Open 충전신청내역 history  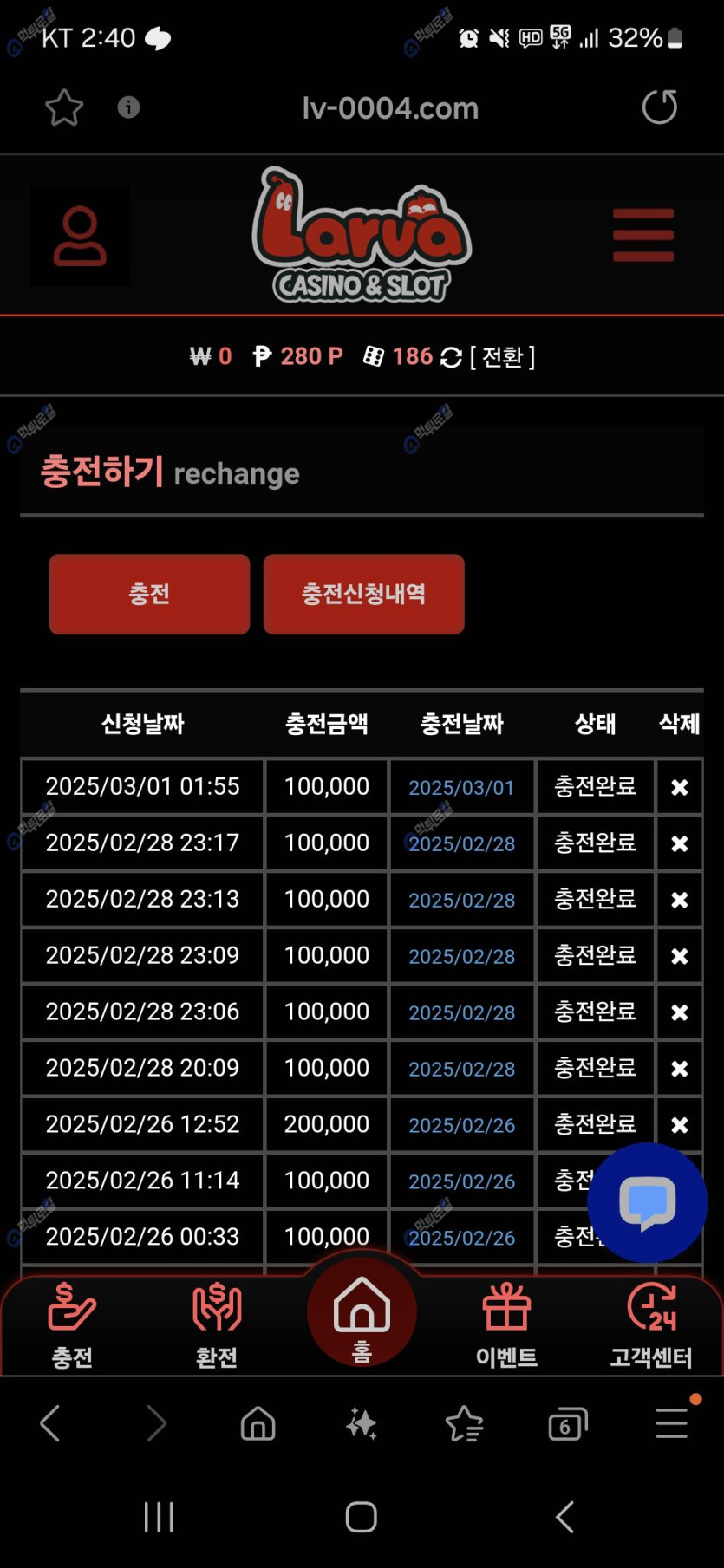(x=363, y=594)
